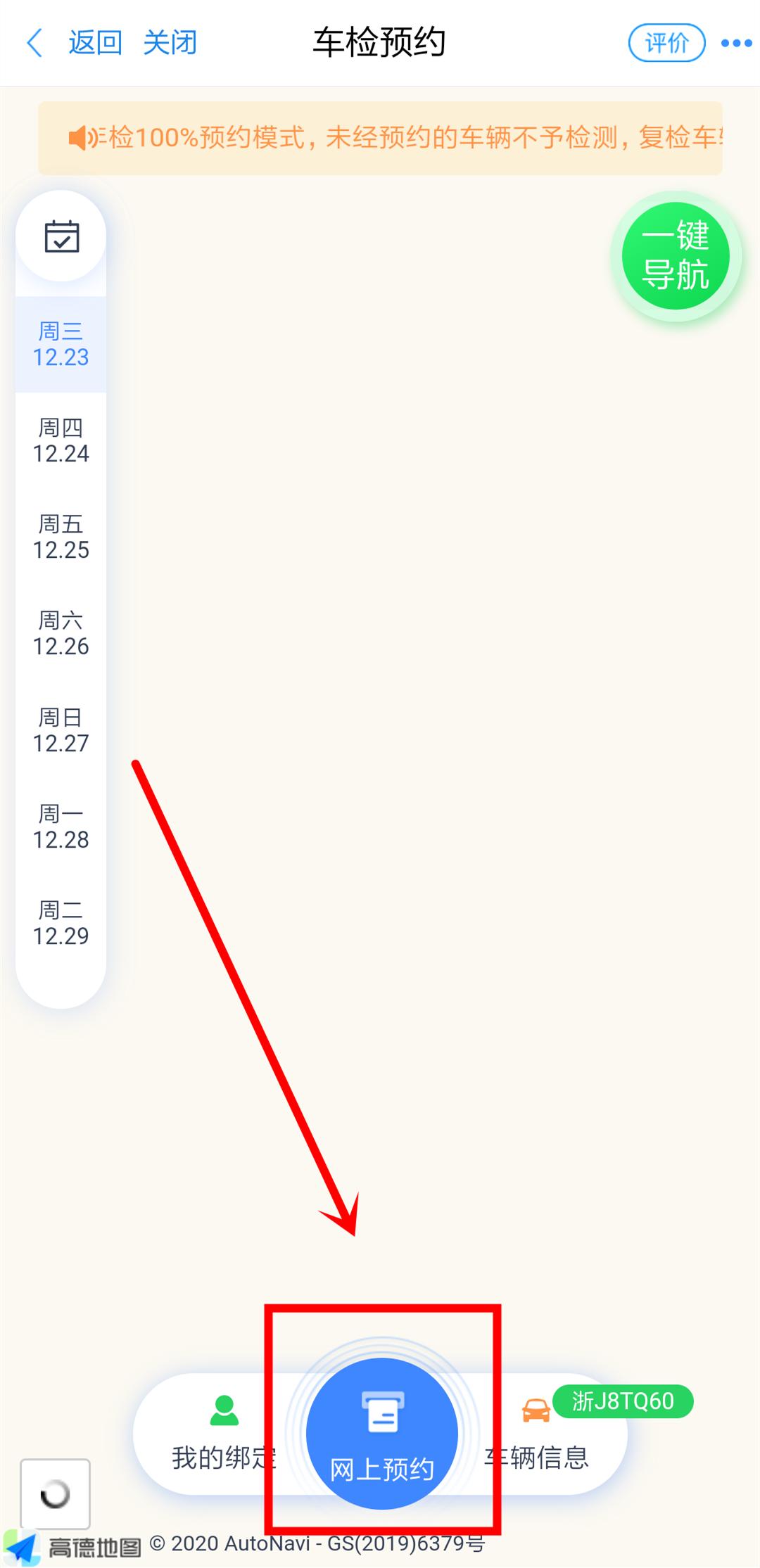Screen dimensions: 760x1568
Task: Choose 周一 12.28 date
Action: [61, 827]
